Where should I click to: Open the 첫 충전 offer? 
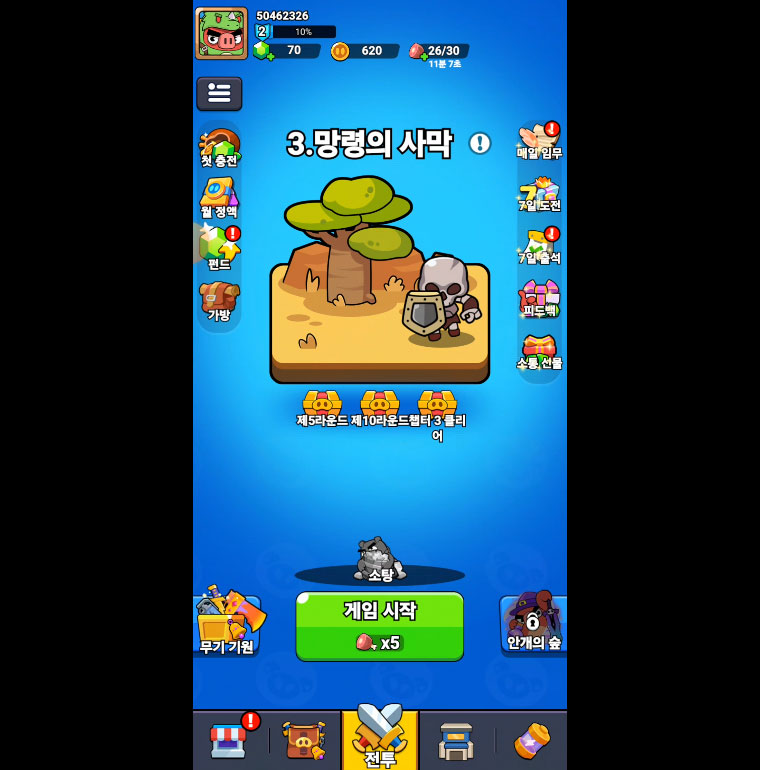tap(219, 147)
